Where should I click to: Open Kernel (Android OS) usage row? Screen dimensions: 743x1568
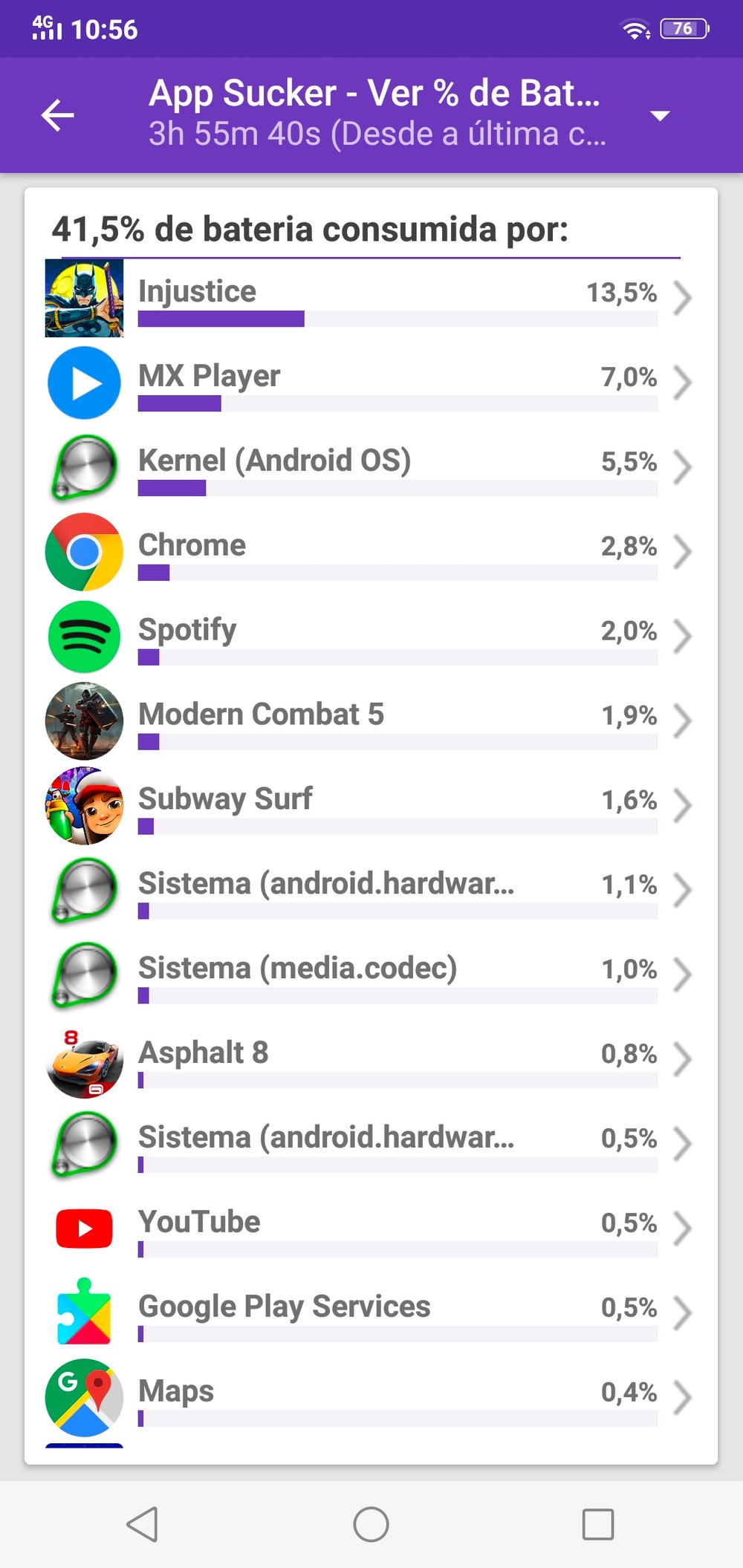pos(371,467)
